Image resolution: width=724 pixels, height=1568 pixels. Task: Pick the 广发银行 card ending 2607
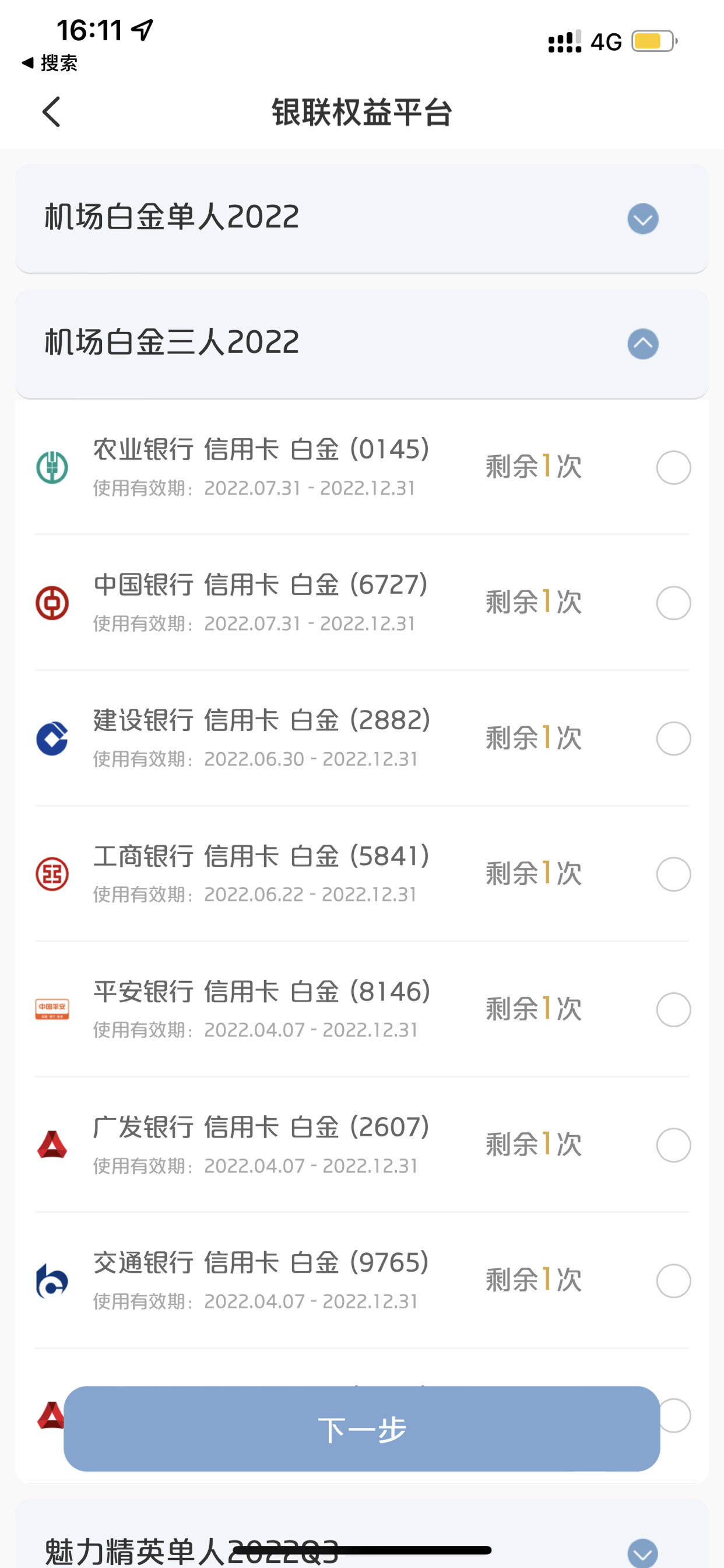pyautogui.click(x=673, y=1145)
